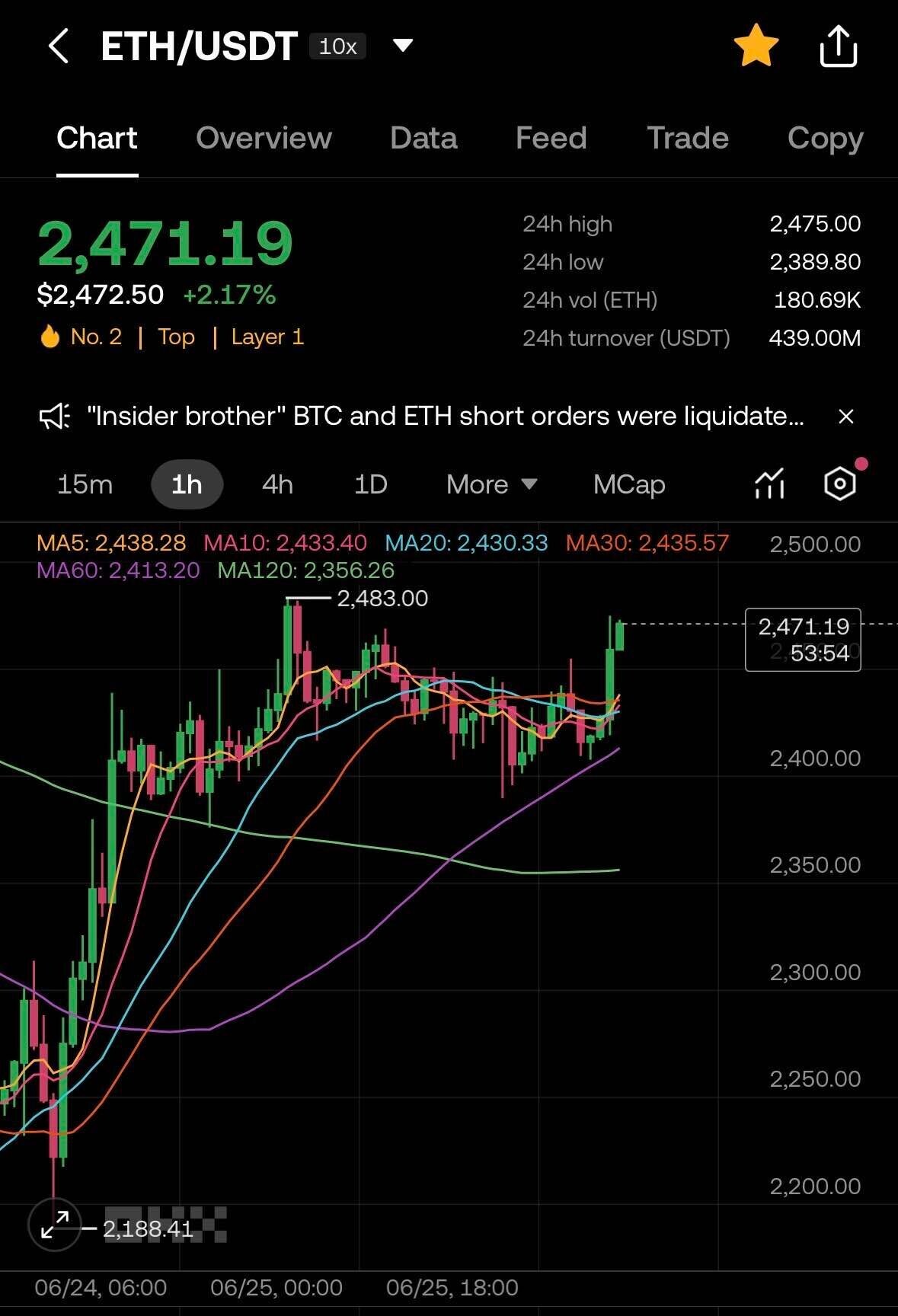Screen dimensions: 898x1316
Task: Share this ETH/USDT chart
Action: [838, 46]
